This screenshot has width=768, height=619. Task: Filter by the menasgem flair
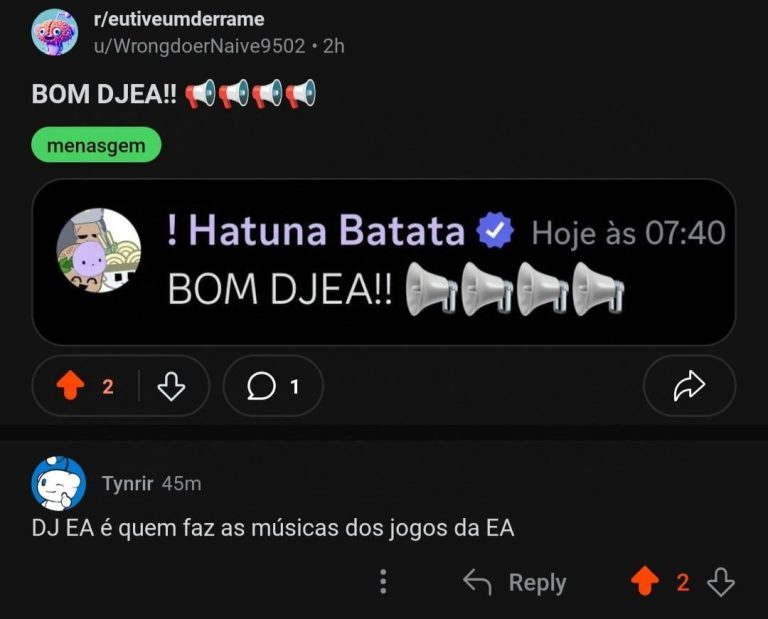(96, 145)
